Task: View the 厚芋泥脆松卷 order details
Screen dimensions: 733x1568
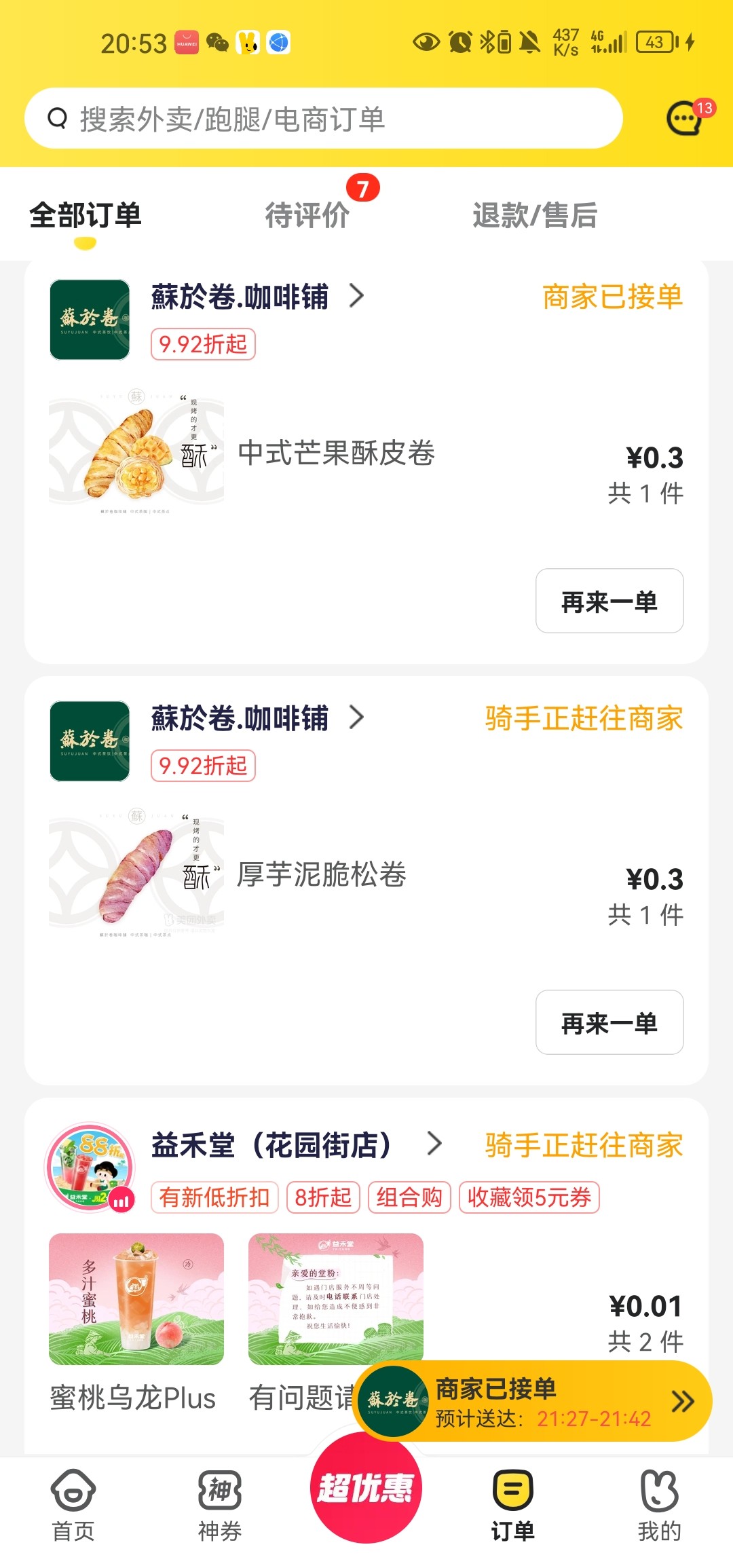Action: [x=322, y=875]
